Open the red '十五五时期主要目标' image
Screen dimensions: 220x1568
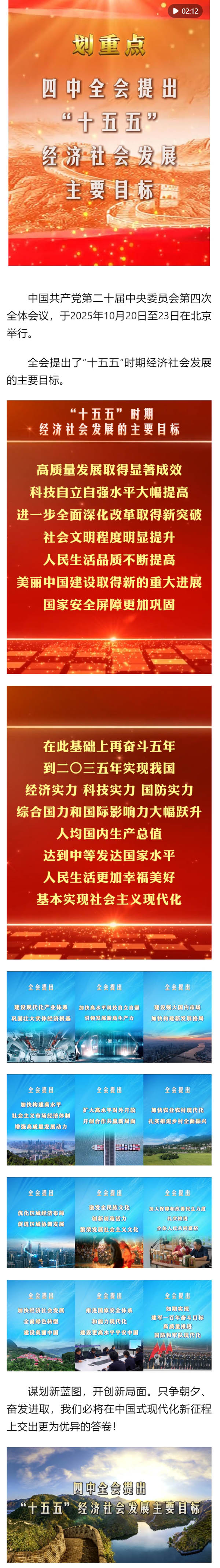[109, 537]
